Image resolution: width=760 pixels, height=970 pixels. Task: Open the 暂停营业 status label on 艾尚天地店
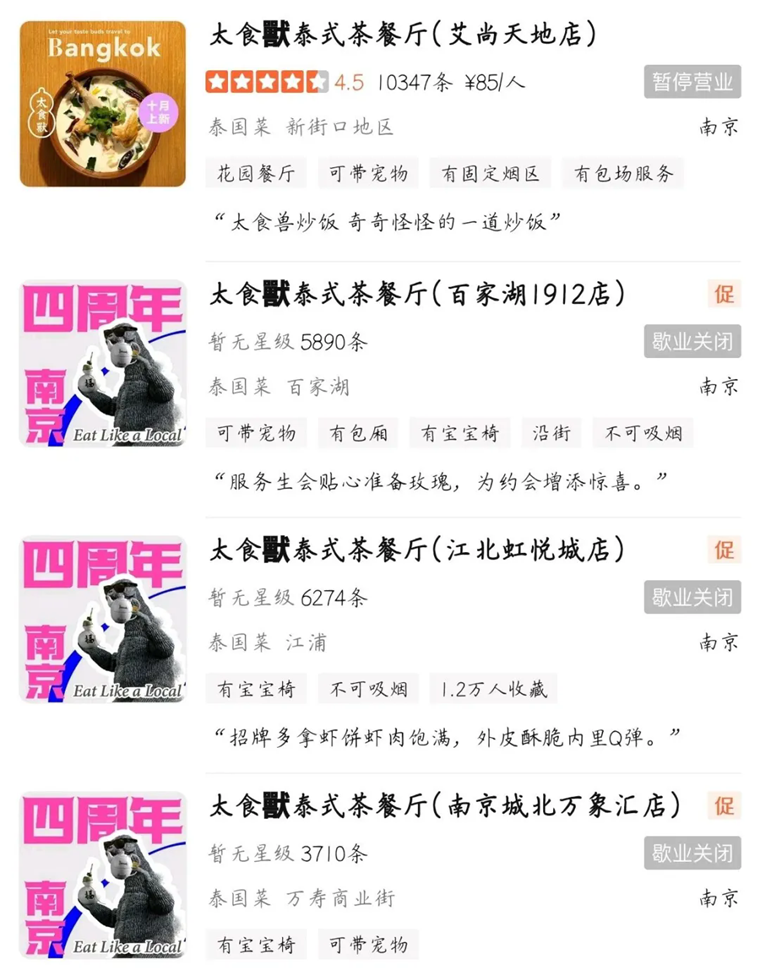(x=694, y=83)
